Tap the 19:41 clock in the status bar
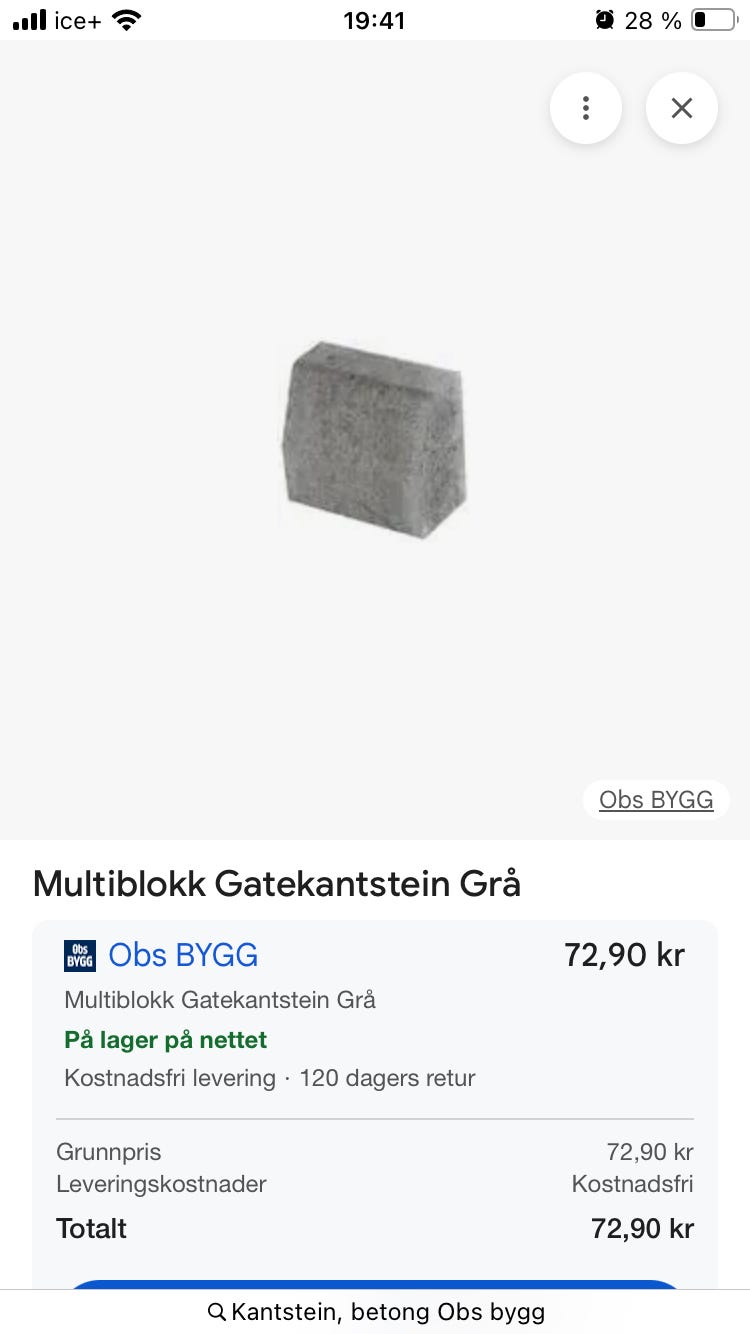This screenshot has height=1334, width=750. (374, 18)
